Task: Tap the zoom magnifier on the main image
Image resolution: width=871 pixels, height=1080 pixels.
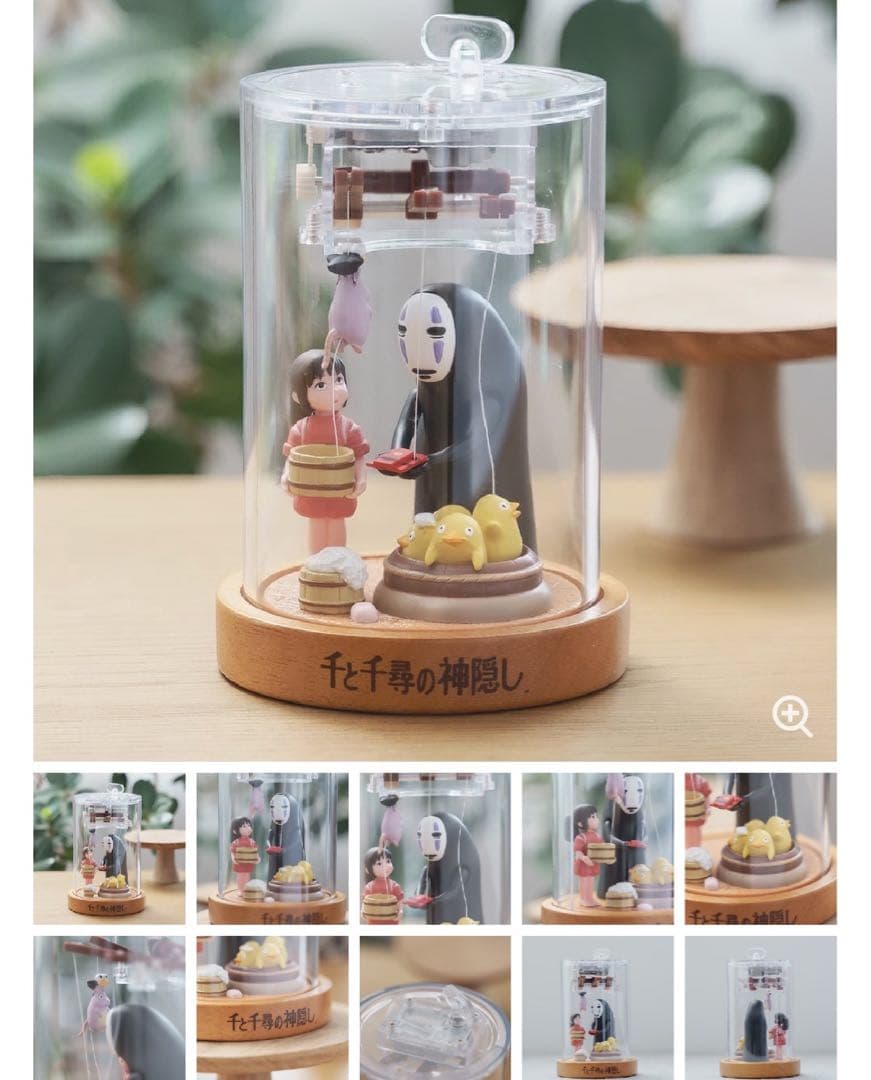Action: click(791, 716)
